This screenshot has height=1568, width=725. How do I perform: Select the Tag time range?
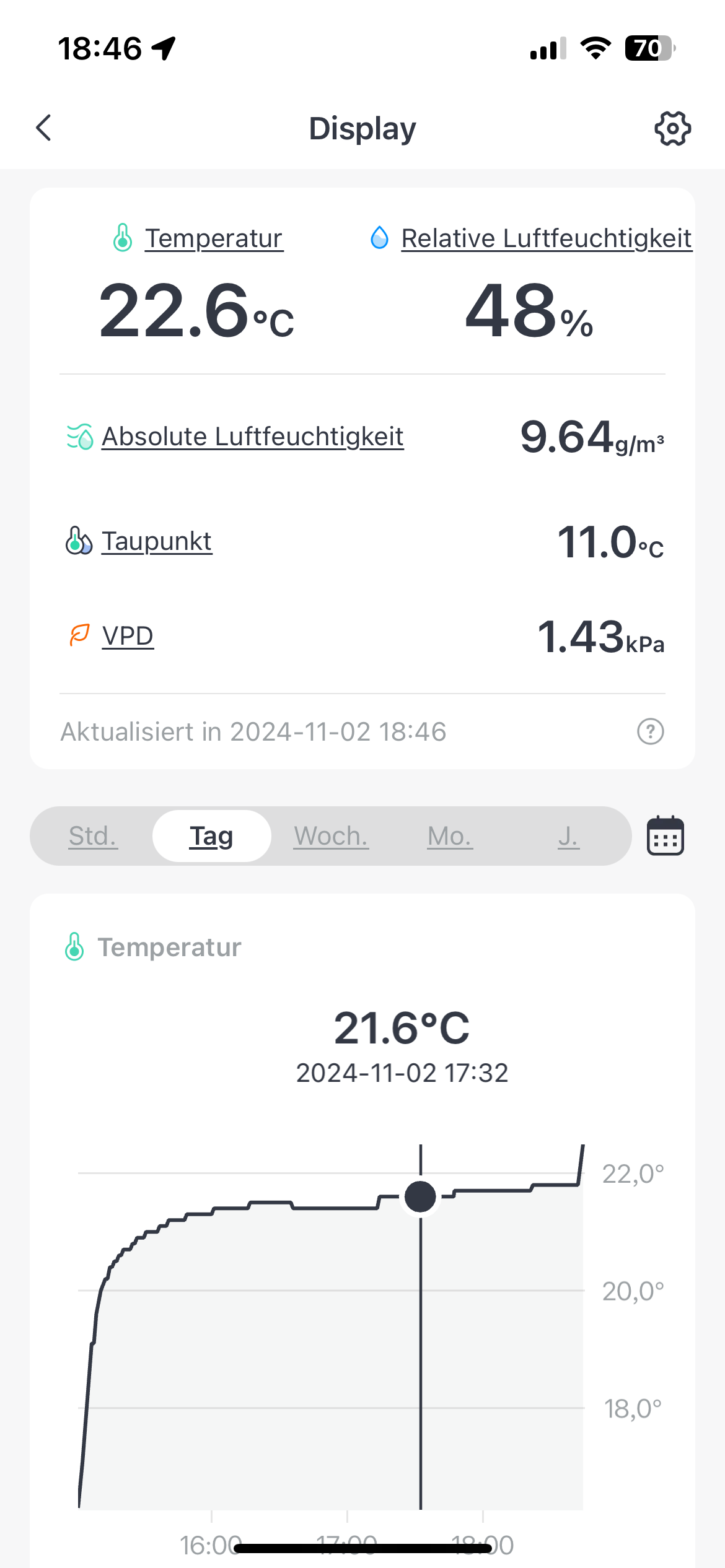click(x=211, y=836)
